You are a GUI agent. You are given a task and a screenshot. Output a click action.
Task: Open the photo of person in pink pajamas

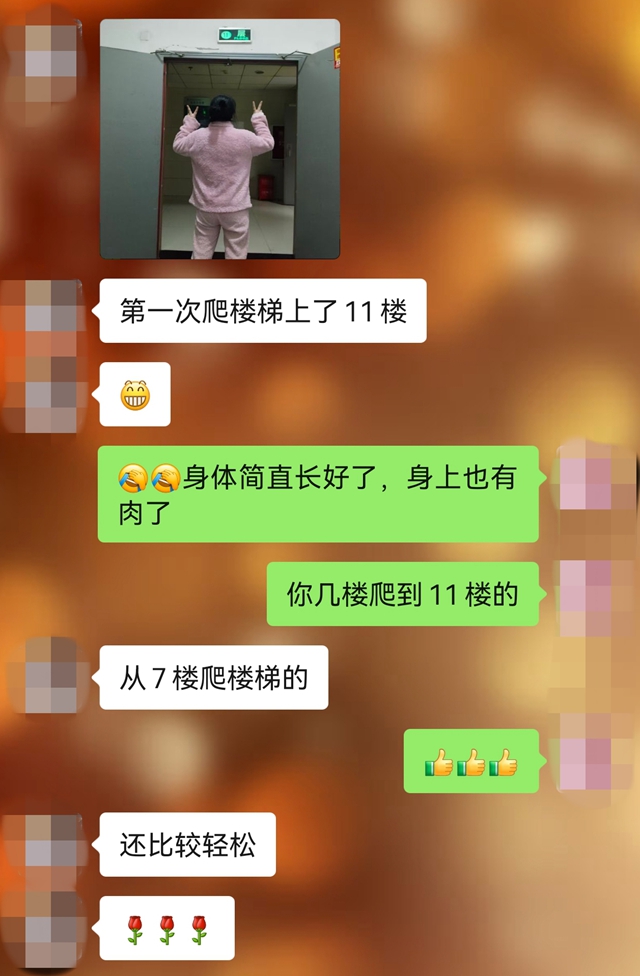pos(219,139)
